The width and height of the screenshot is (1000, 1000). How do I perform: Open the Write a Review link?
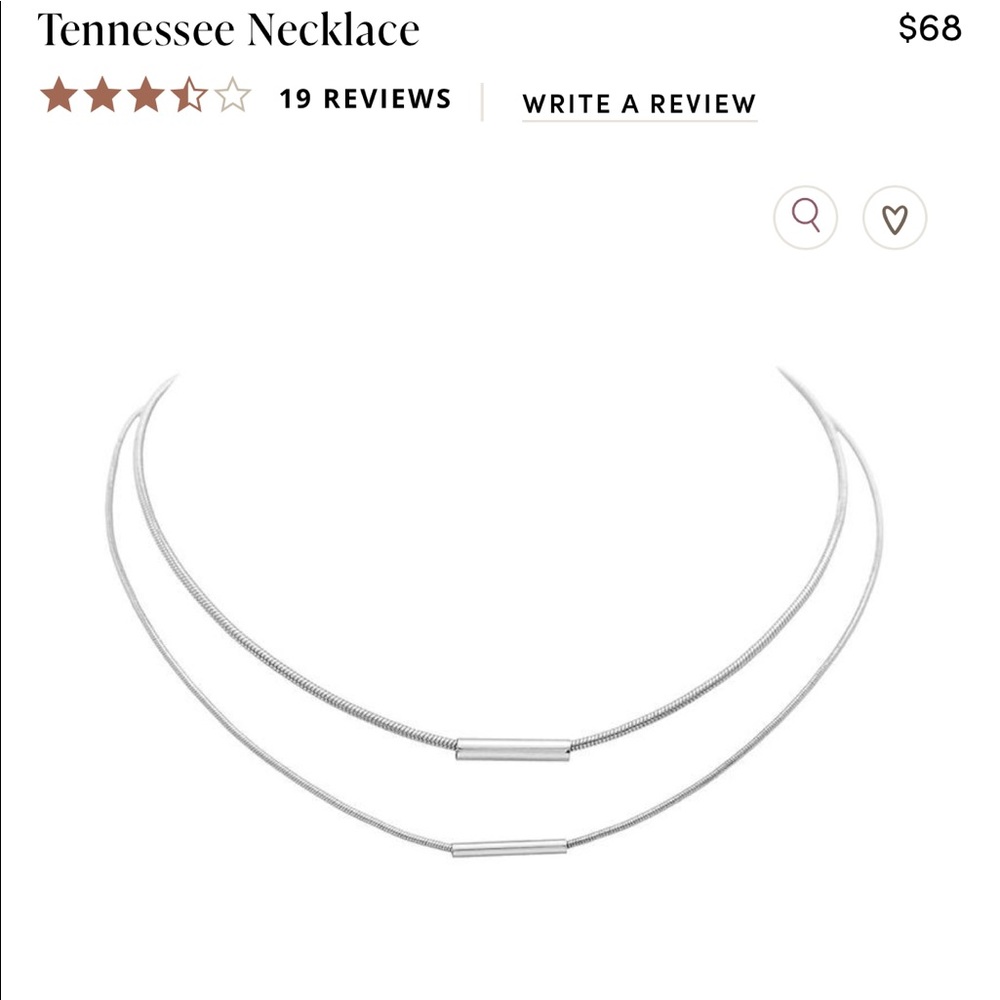639,104
